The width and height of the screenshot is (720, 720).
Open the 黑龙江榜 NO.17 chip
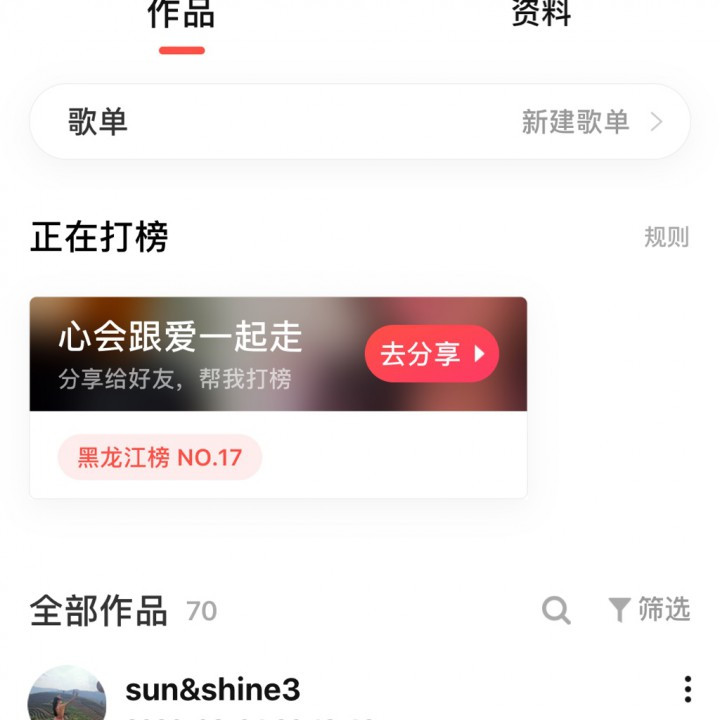pyautogui.click(x=160, y=458)
